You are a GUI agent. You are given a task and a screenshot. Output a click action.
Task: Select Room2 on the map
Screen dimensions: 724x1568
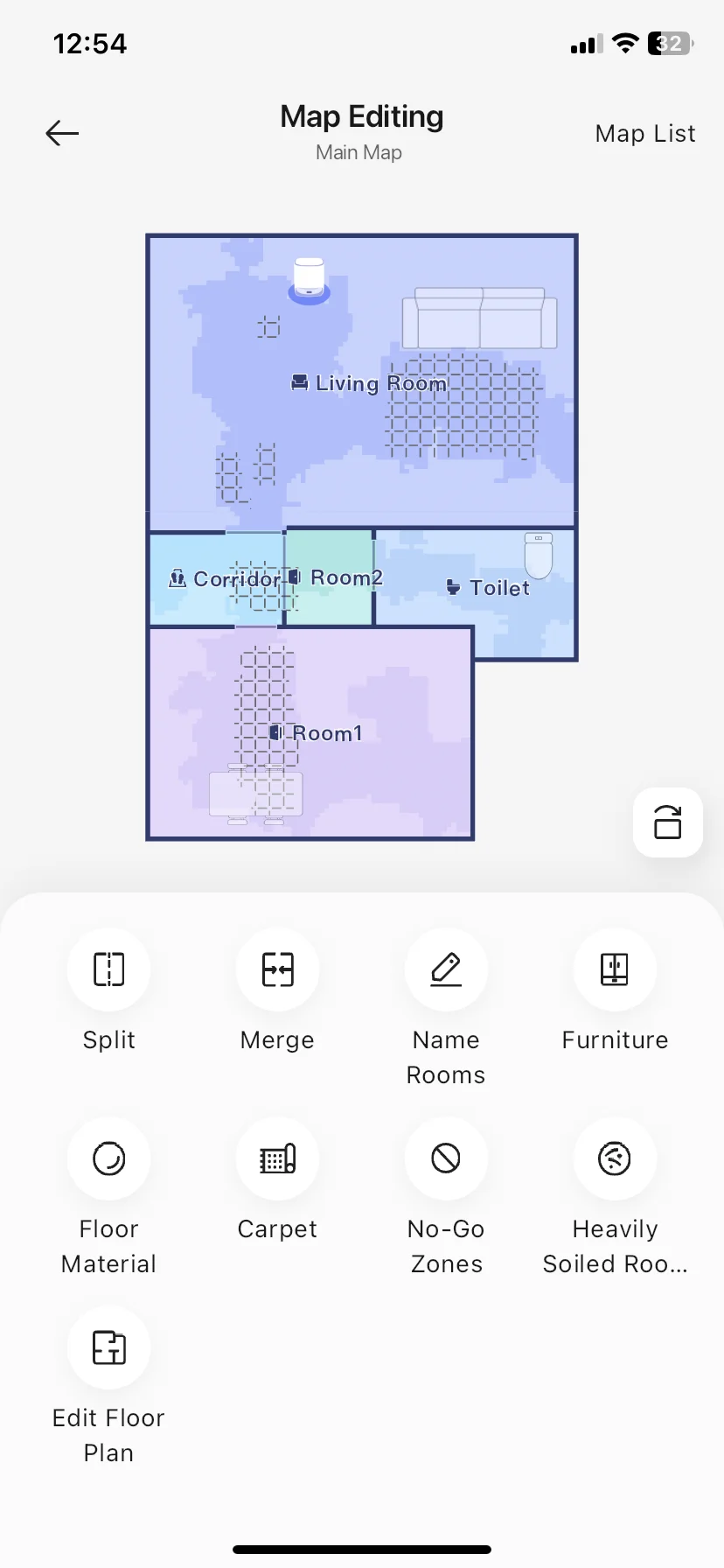coord(337,578)
